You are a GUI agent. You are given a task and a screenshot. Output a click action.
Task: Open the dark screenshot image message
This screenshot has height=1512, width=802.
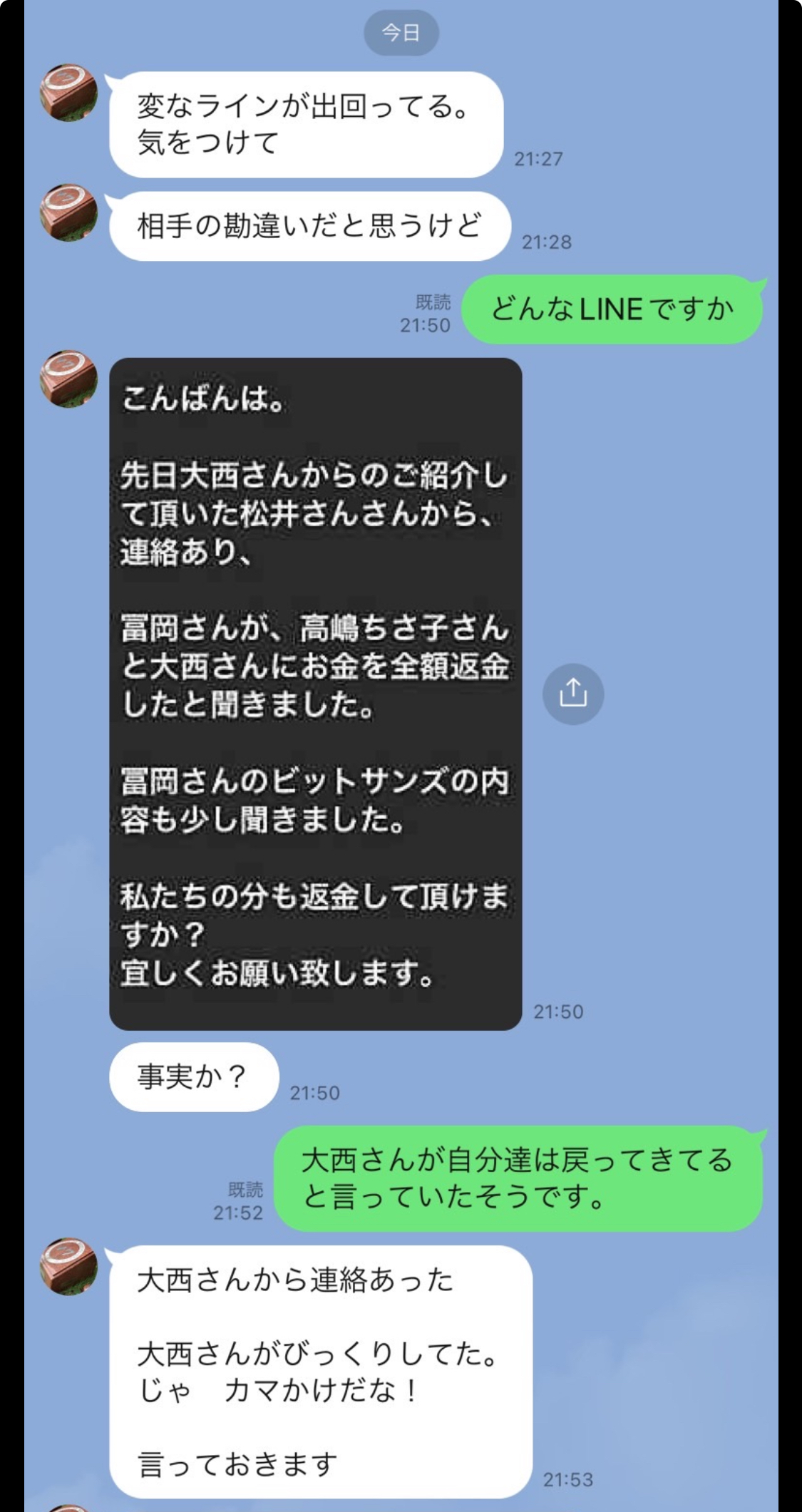[316, 694]
